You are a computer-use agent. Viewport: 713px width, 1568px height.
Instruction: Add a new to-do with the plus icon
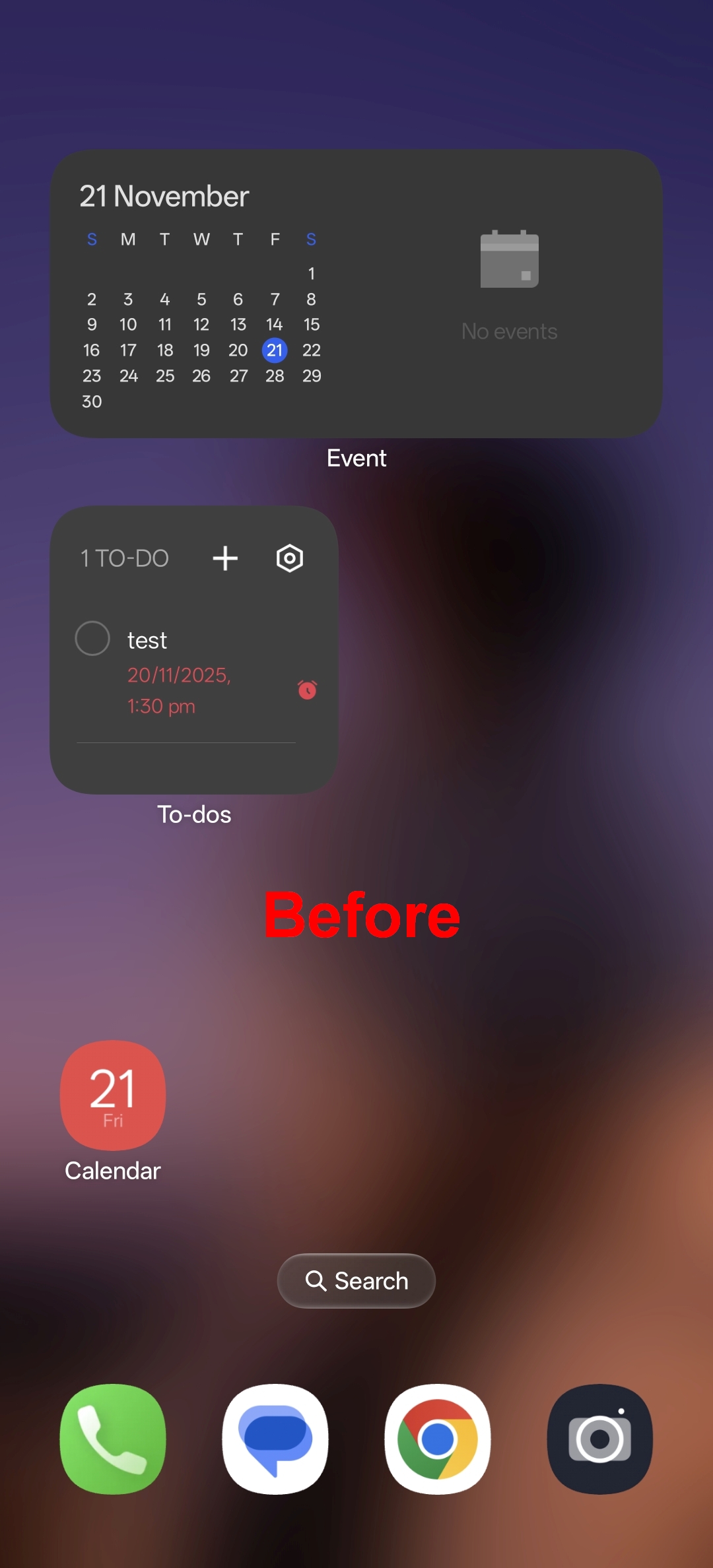pos(225,558)
